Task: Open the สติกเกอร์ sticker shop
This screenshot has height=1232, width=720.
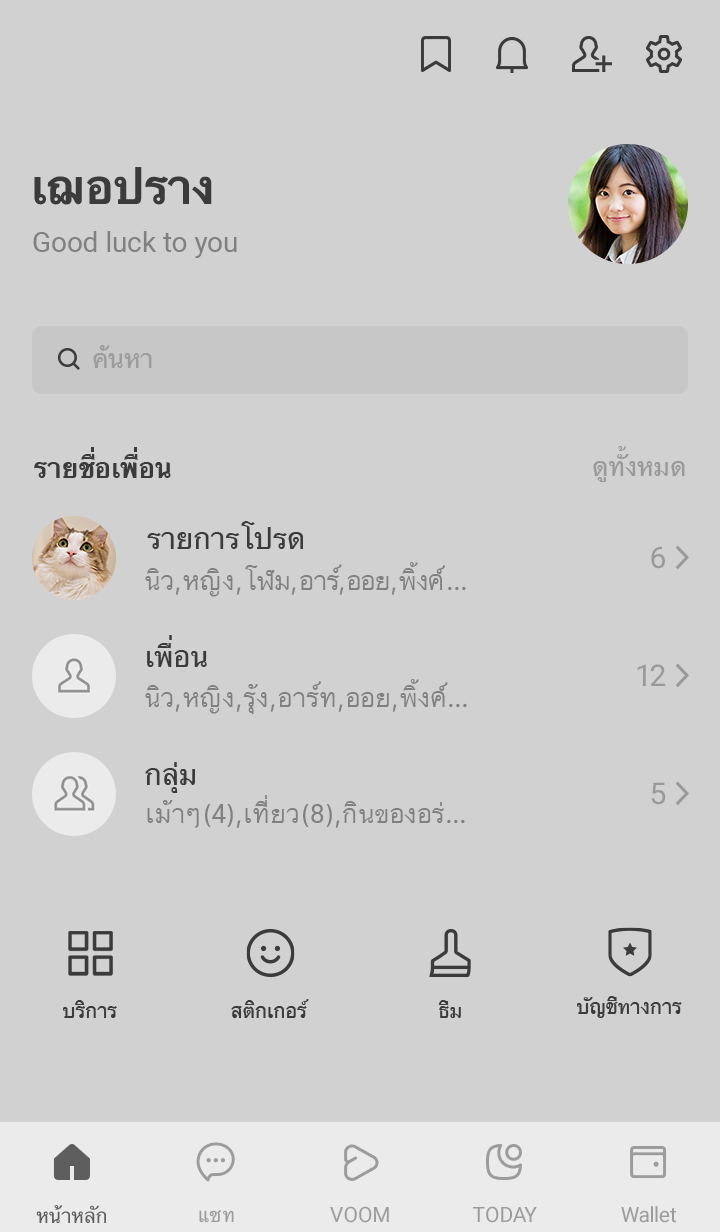Action: (270, 975)
